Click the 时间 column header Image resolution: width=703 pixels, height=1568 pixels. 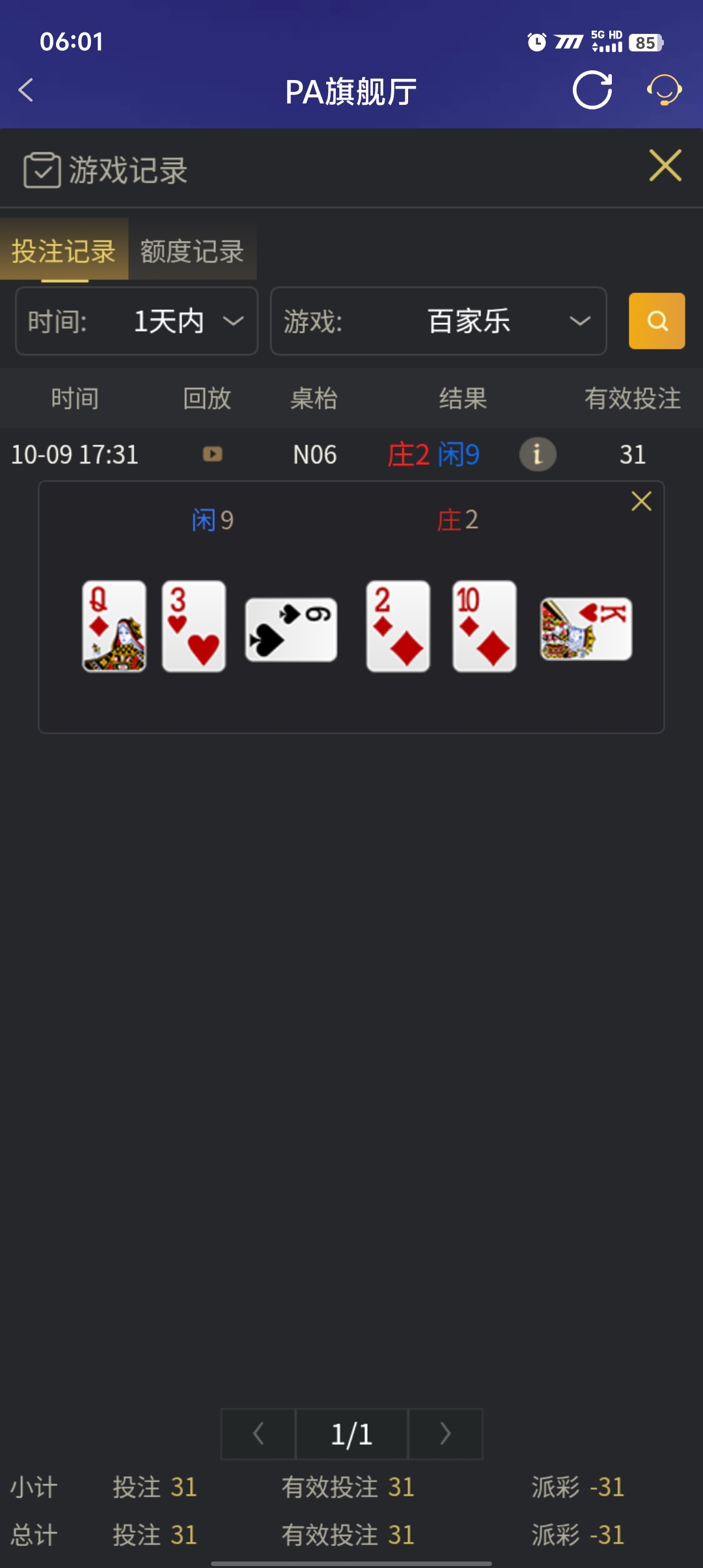tap(74, 399)
